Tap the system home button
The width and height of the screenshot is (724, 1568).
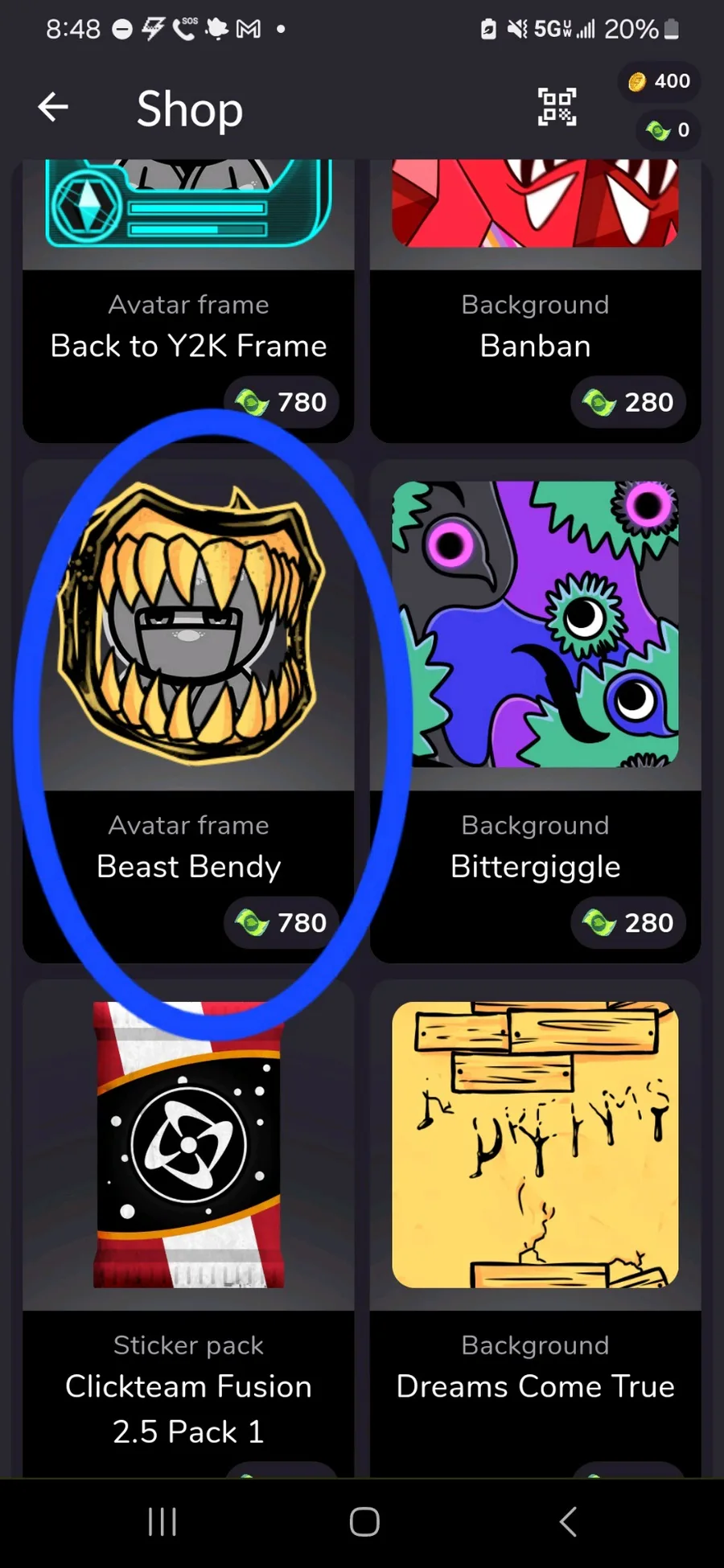click(364, 1521)
